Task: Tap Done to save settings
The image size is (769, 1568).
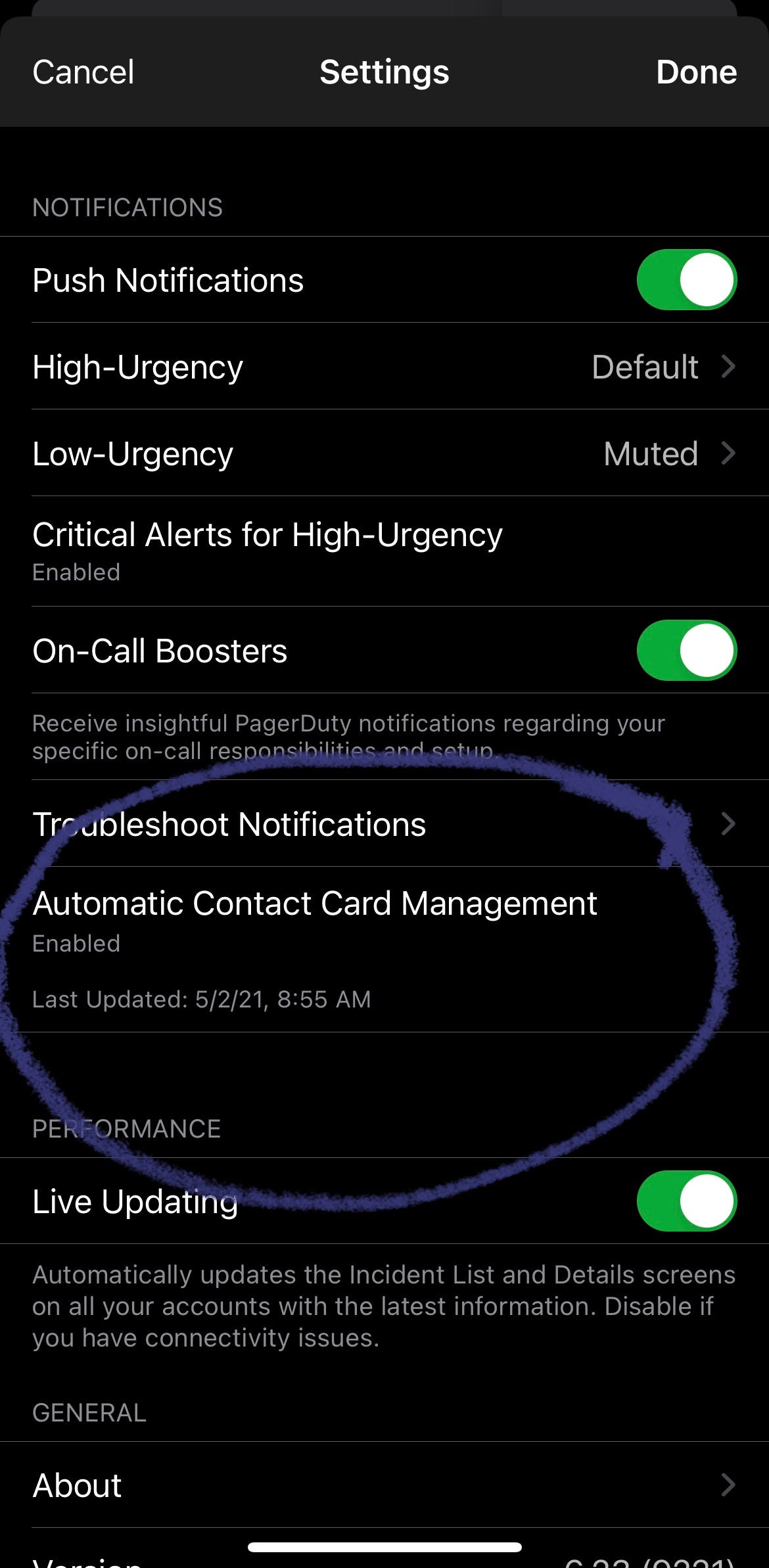Action: (695, 72)
